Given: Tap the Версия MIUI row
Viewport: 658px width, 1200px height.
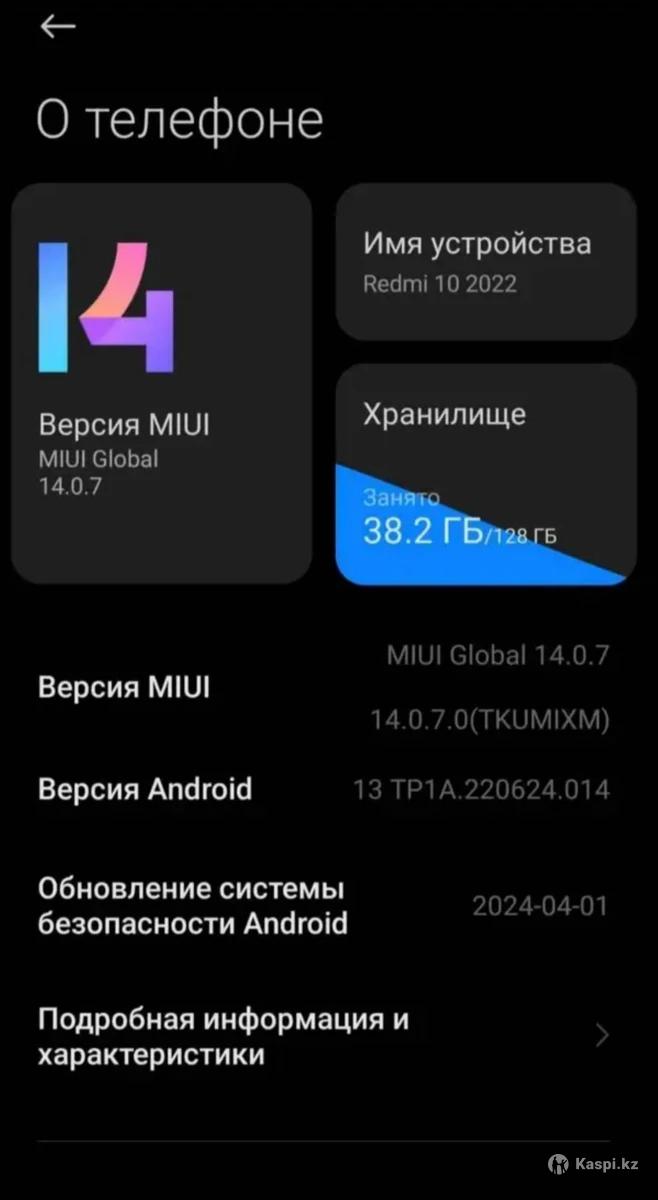Looking at the screenshot, I should pyautogui.click(x=323, y=688).
